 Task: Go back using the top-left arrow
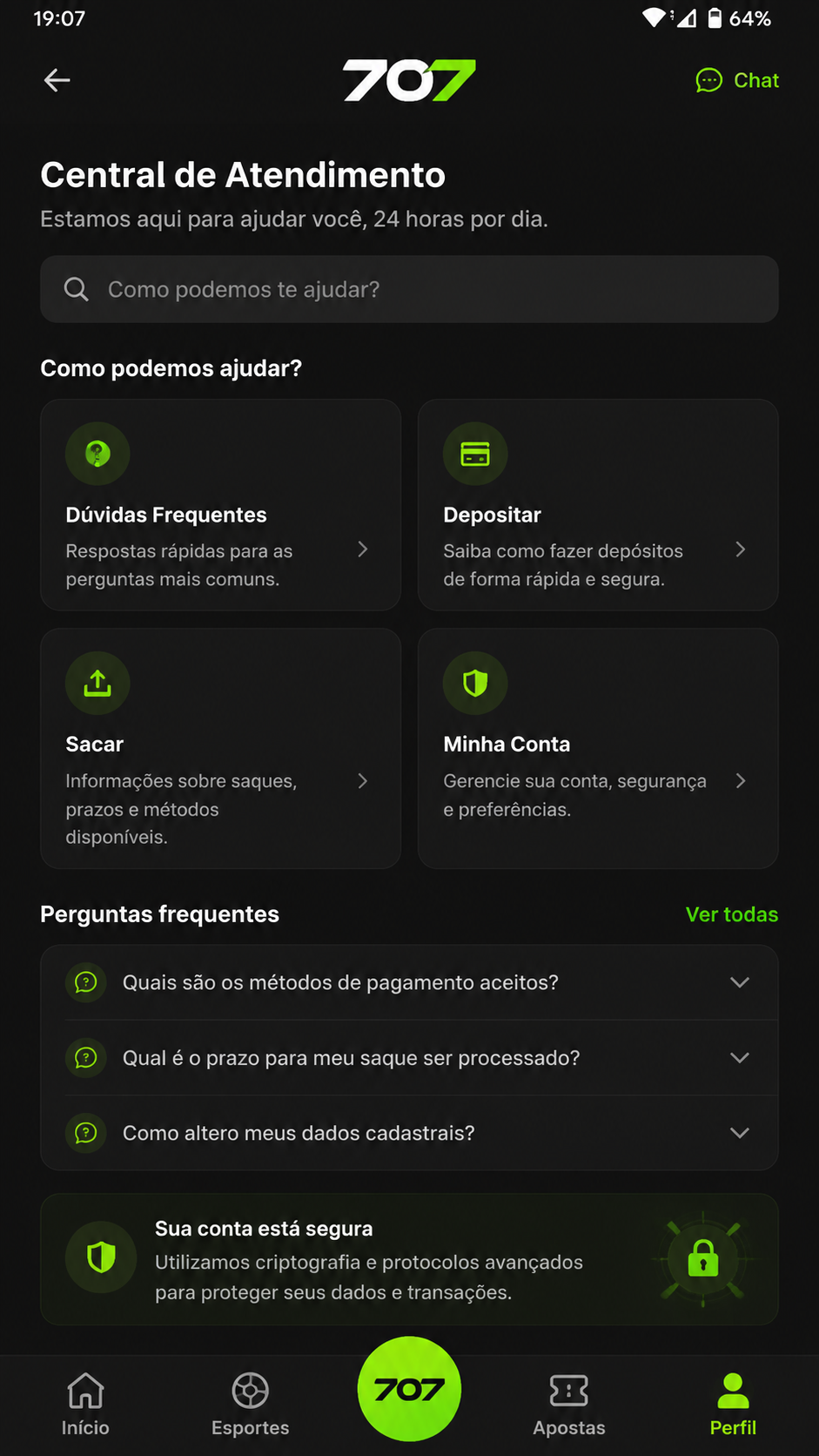tap(57, 80)
